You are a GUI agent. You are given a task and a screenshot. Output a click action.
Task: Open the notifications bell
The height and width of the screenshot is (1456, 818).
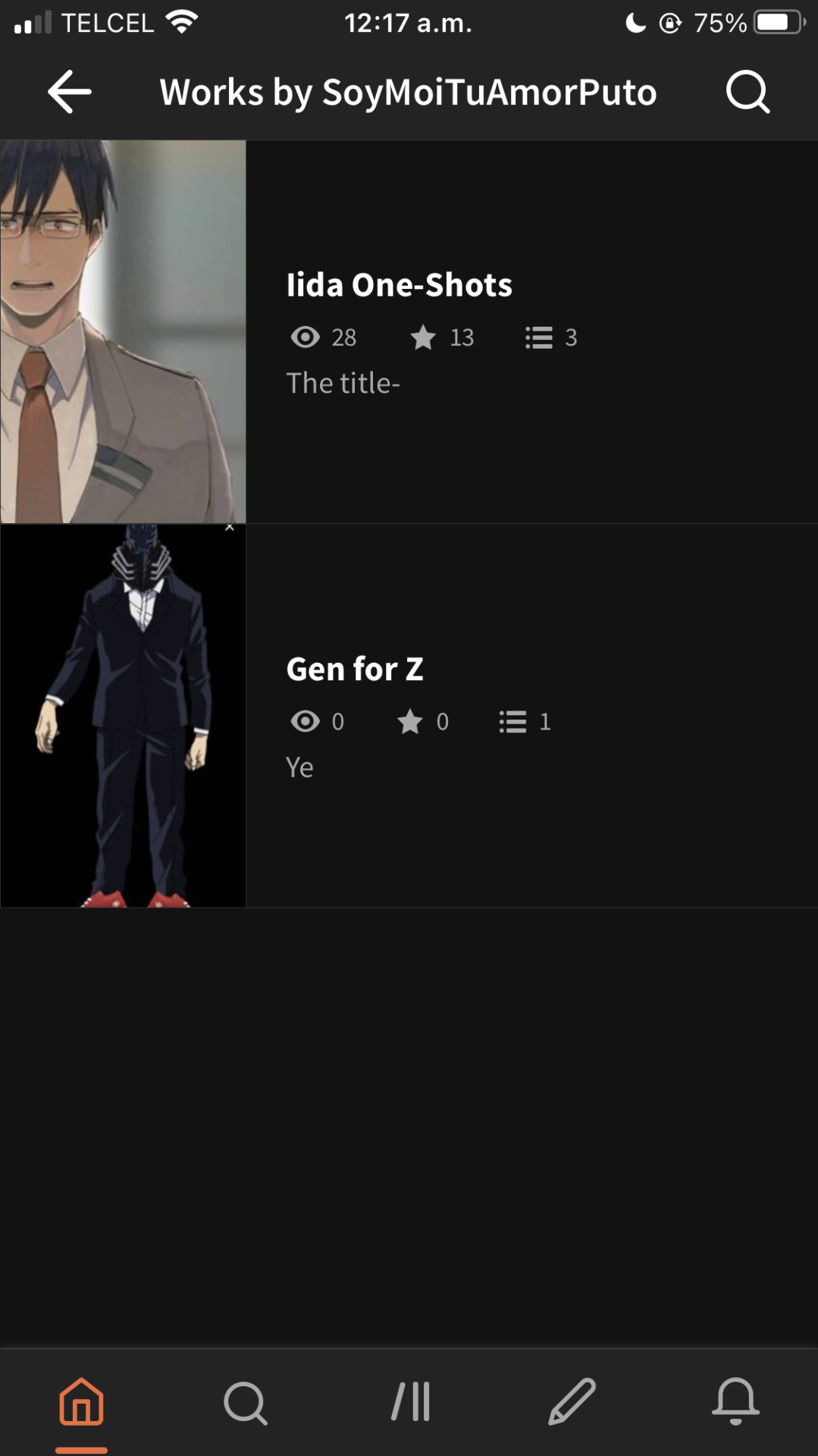click(735, 1401)
